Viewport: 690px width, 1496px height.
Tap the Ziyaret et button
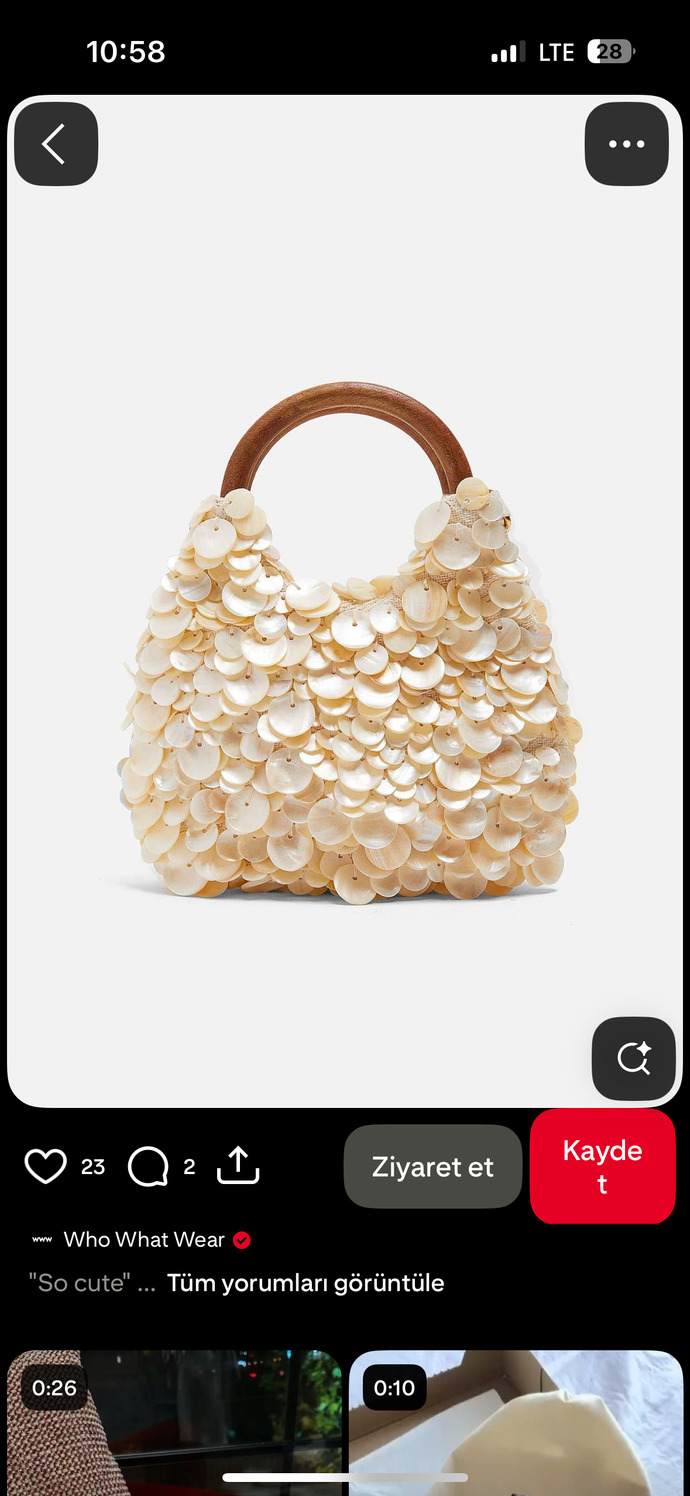pos(433,1166)
